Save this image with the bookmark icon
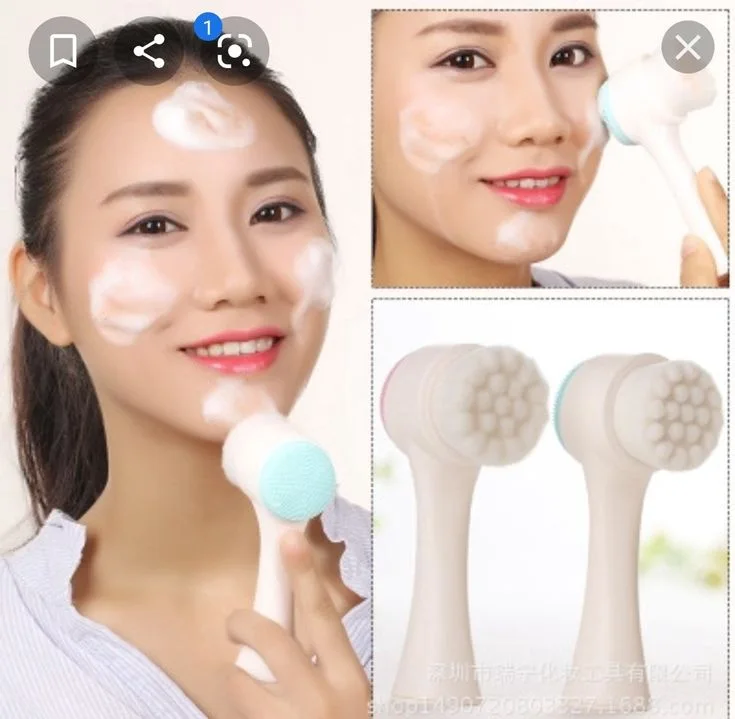 coord(62,50)
